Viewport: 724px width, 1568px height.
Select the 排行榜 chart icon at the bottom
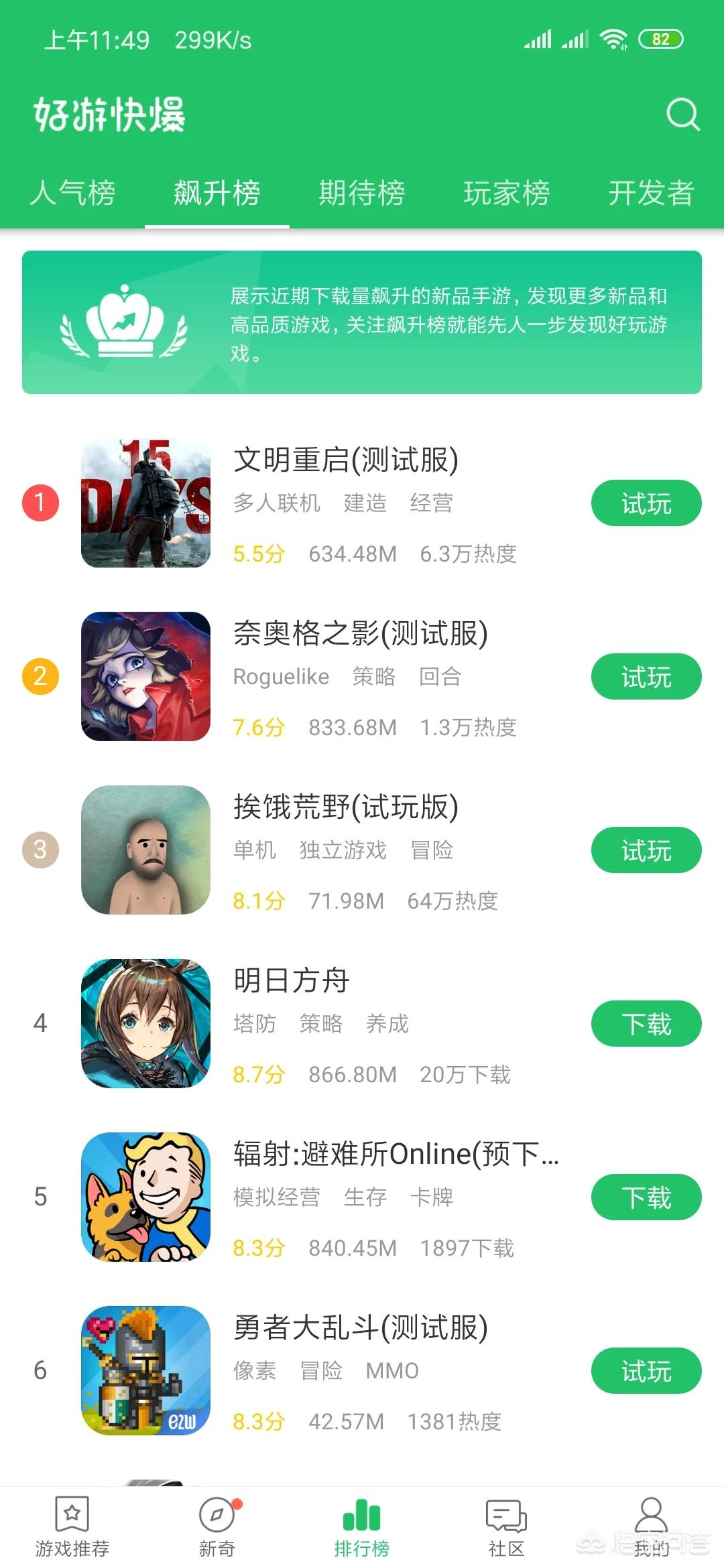362,1516
